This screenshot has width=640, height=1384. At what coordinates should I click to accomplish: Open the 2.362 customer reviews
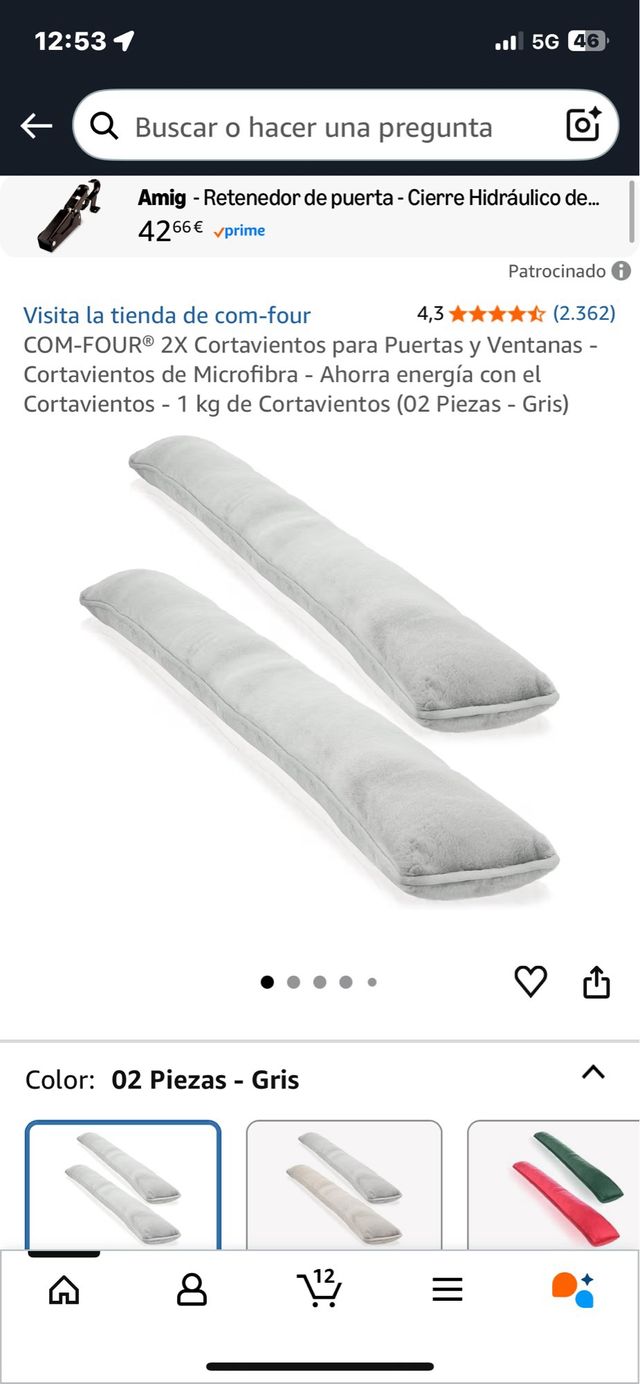[x=584, y=313]
